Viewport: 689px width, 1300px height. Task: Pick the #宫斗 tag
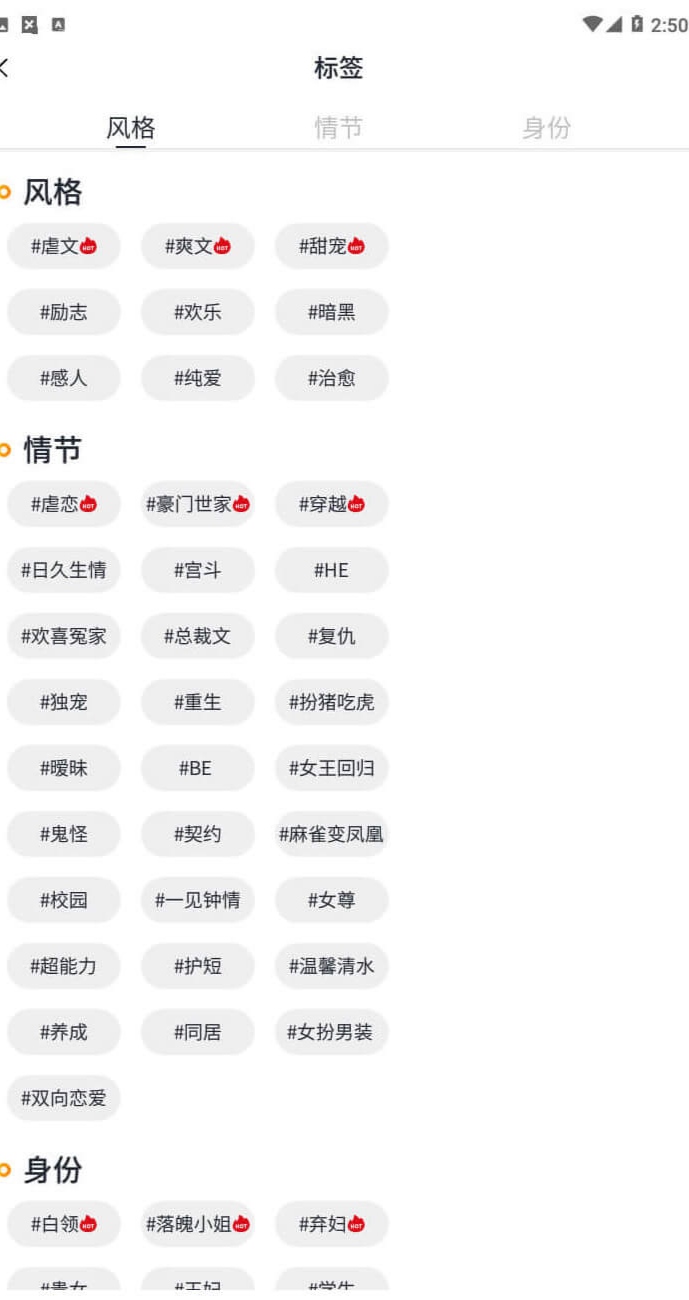click(x=198, y=570)
